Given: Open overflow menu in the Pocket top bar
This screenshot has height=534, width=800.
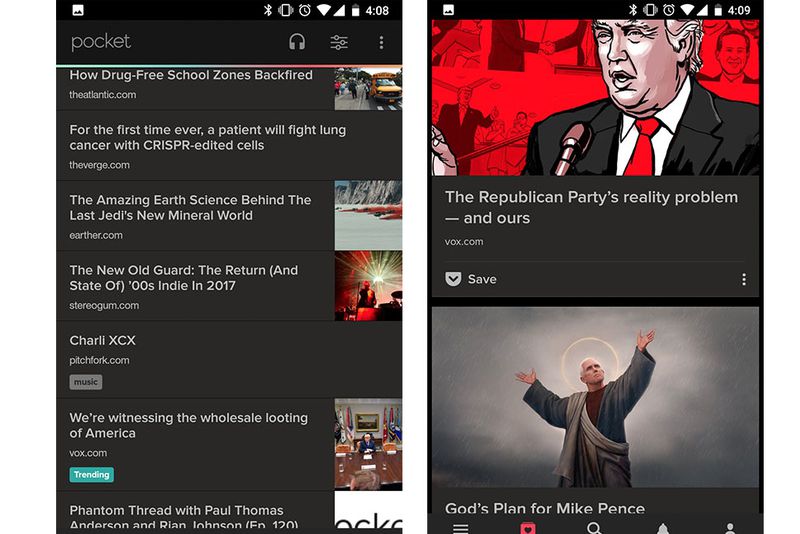Looking at the screenshot, I should (381, 42).
